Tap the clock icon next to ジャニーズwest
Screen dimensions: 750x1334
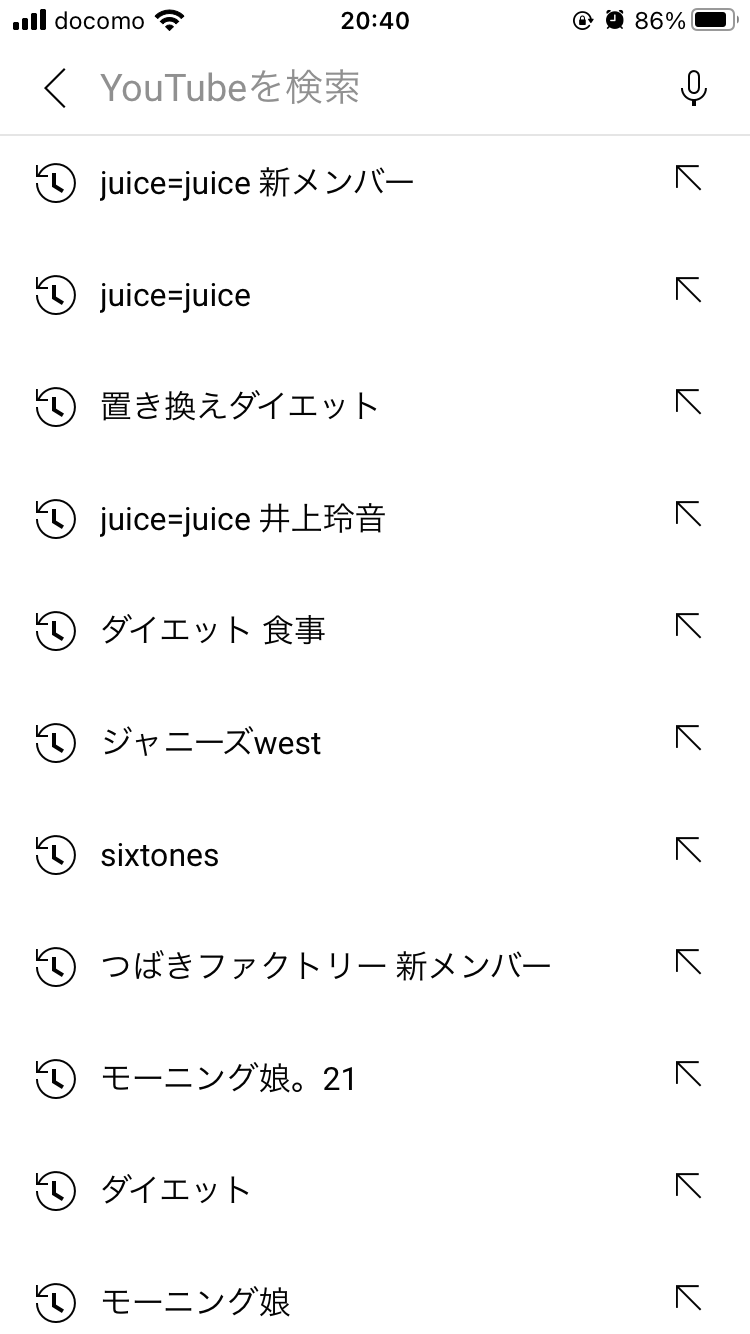(58, 743)
